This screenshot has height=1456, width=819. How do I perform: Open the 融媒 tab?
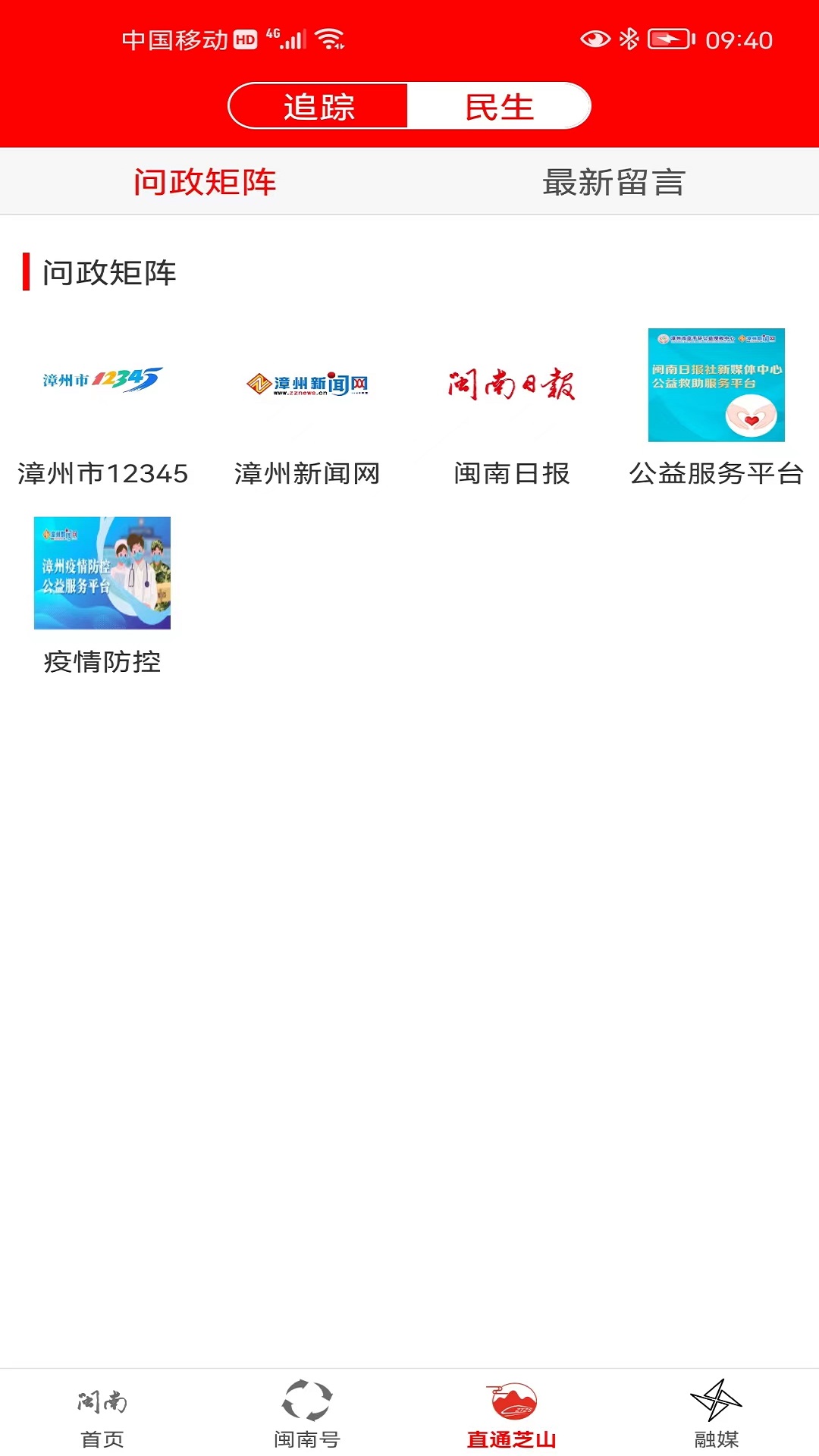[716, 1414]
